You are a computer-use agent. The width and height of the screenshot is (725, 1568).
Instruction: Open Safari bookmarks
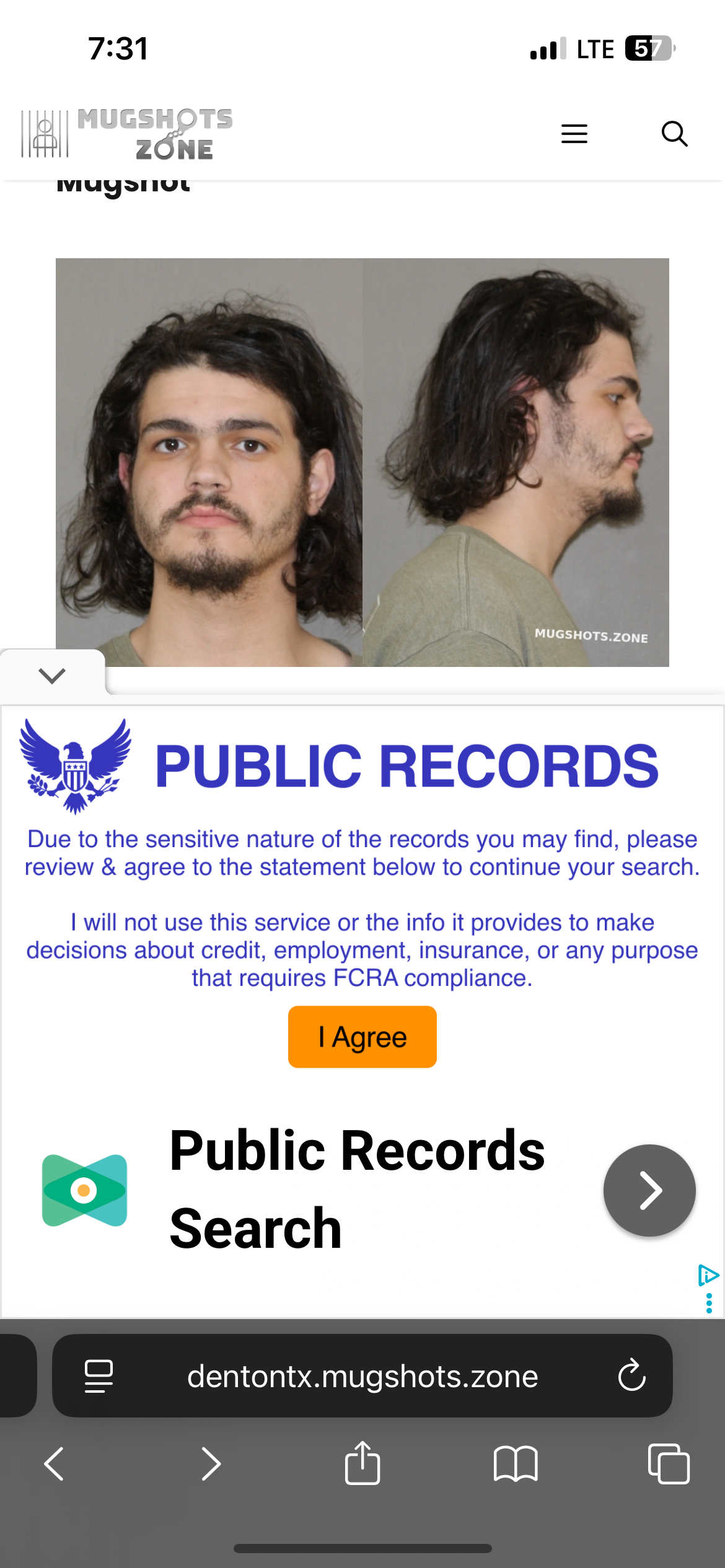(516, 1464)
